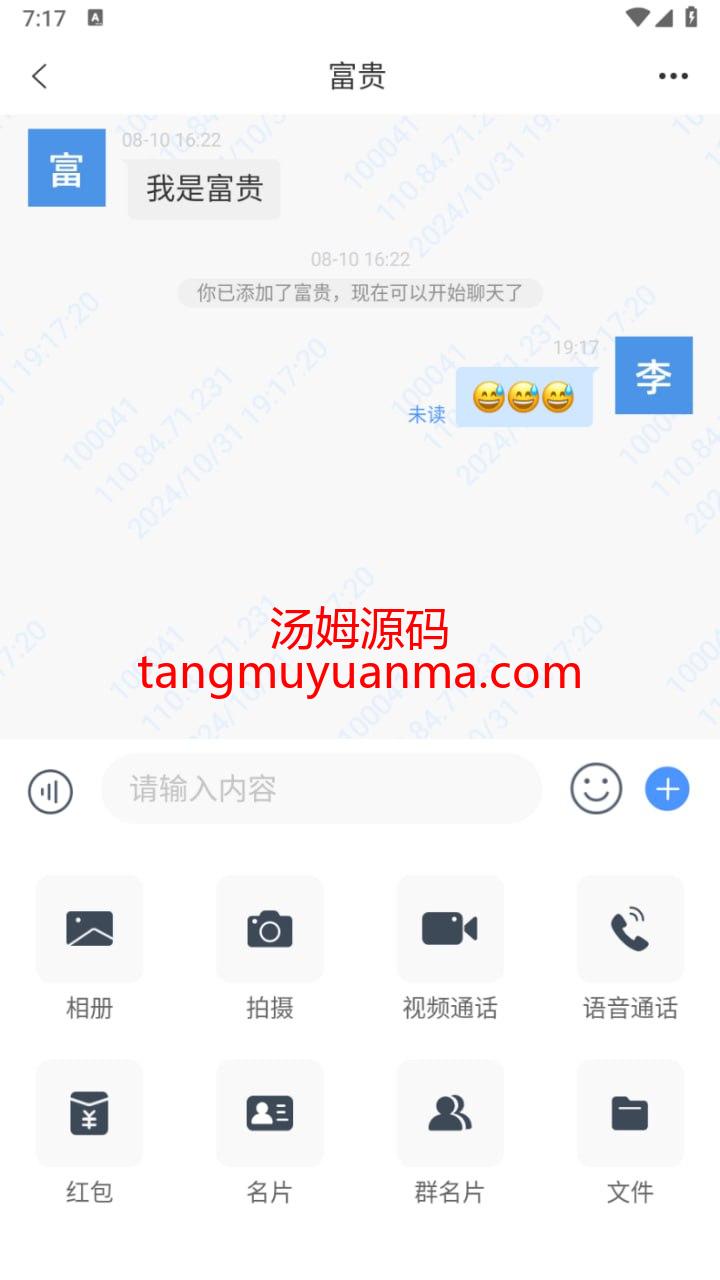Start a 语音通话 voice call
Image resolution: width=720 pixels, height=1280 pixels.
(x=630, y=929)
